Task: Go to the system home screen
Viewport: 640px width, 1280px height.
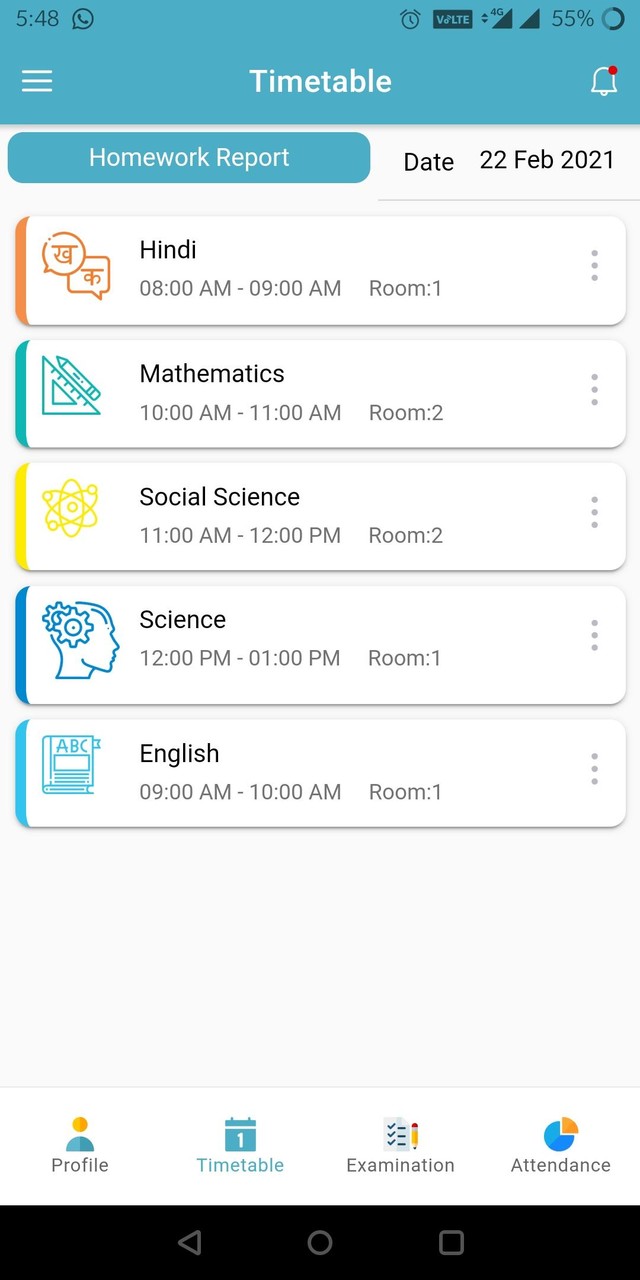Action: [320, 1243]
